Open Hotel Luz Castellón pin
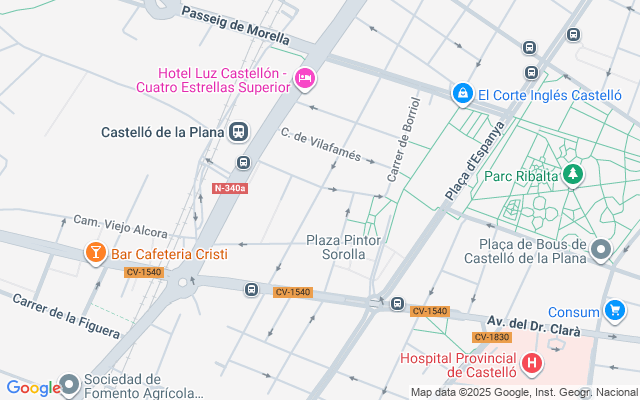This screenshot has height=400, width=640. tap(305, 77)
